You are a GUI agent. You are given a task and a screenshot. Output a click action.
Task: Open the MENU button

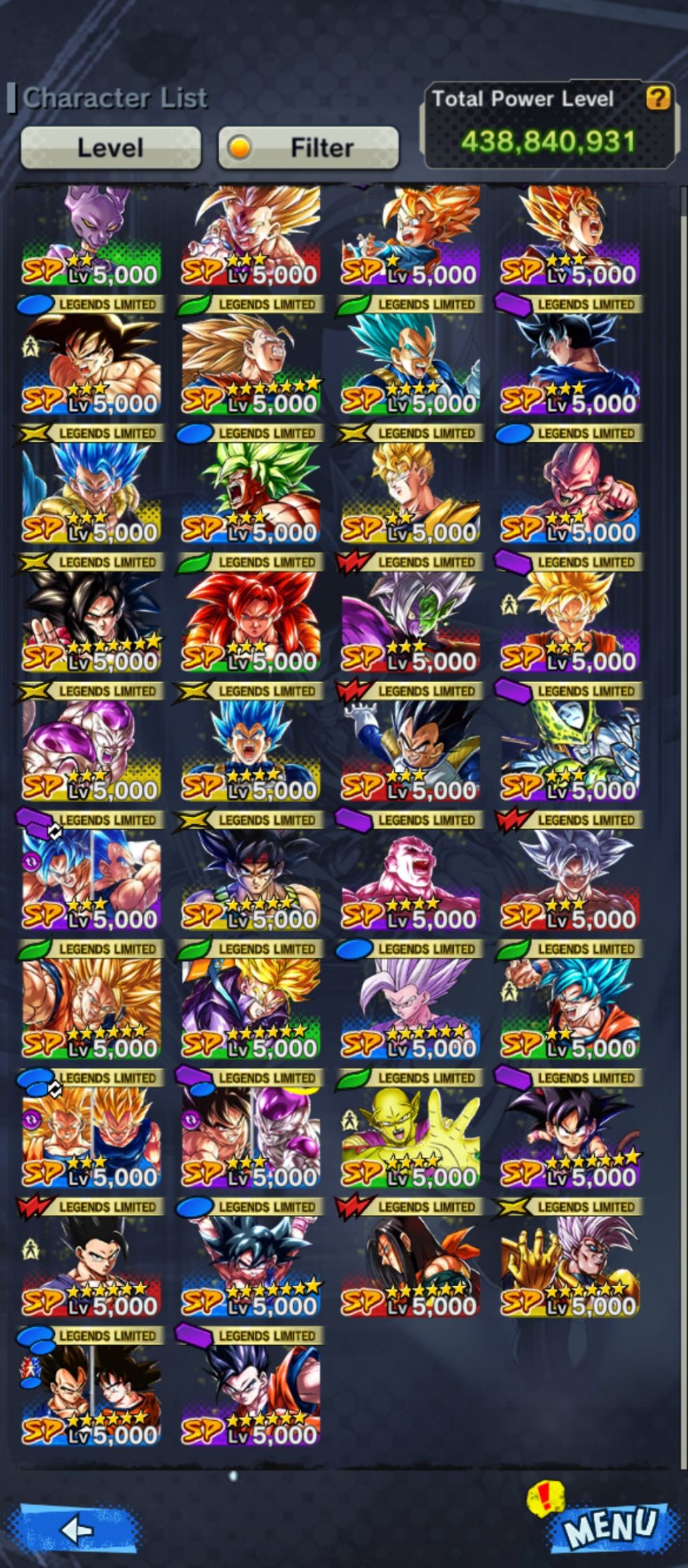tap(610, 1527)
